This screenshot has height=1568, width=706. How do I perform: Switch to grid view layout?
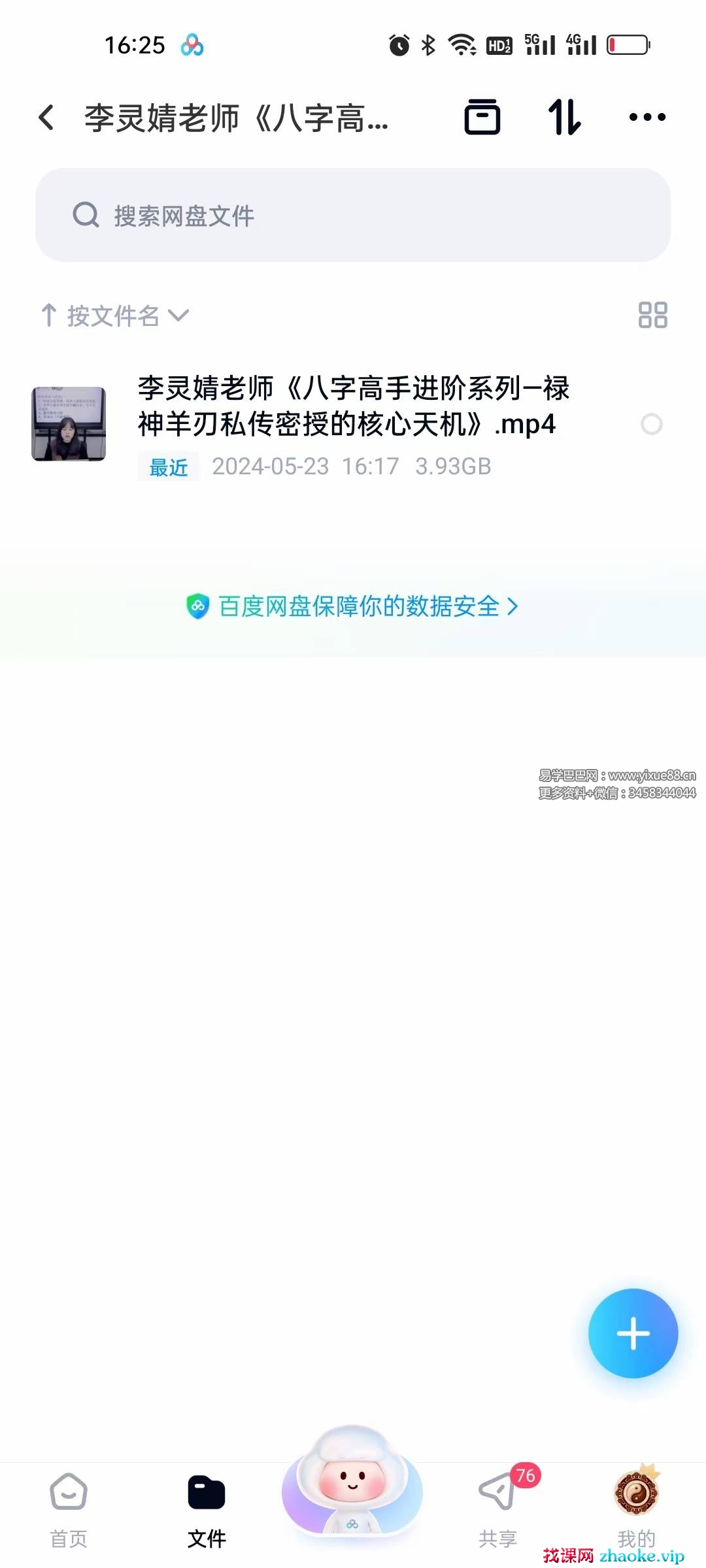(652, 315)
